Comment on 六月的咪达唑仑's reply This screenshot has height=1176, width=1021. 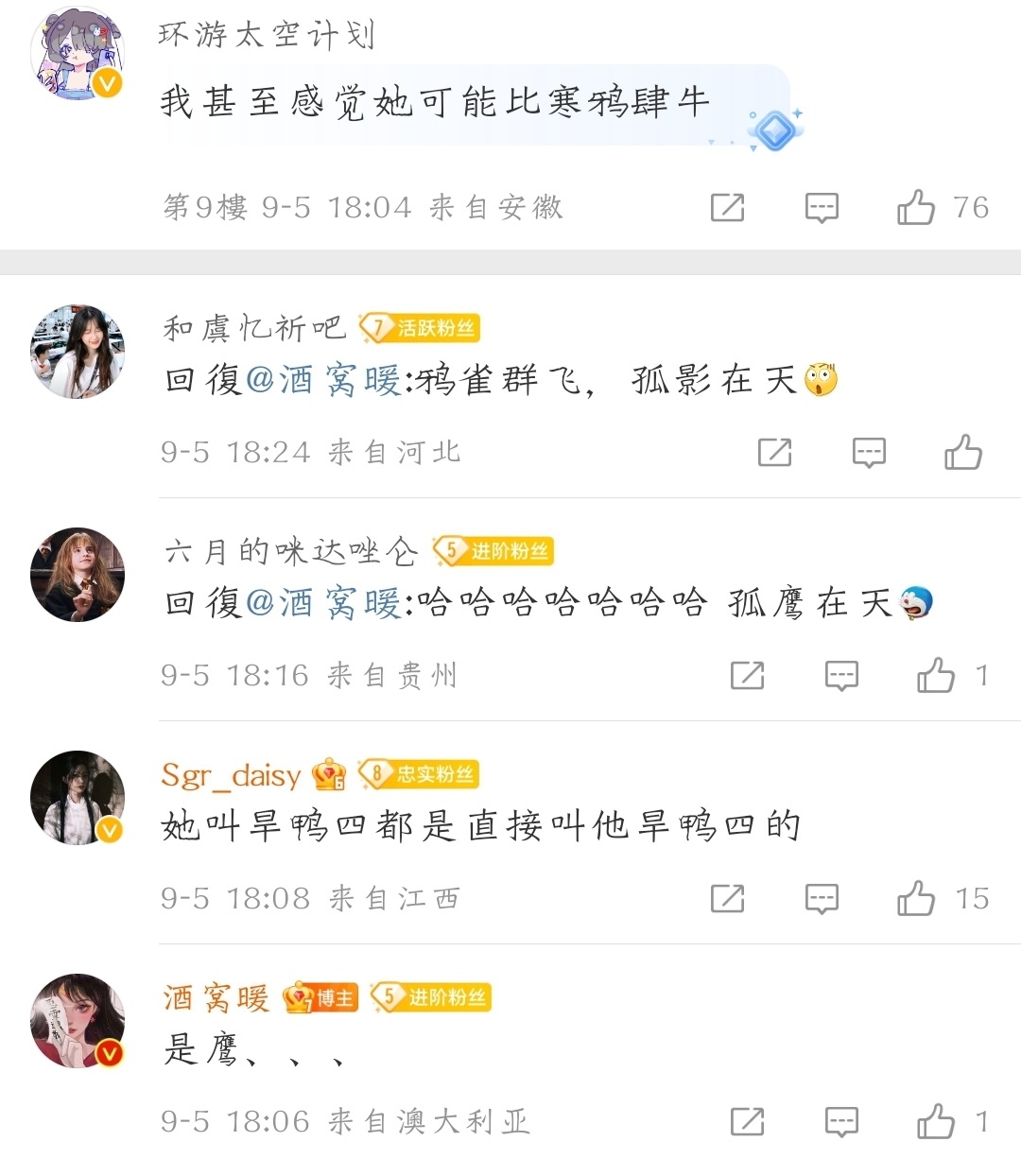[841, 675]
